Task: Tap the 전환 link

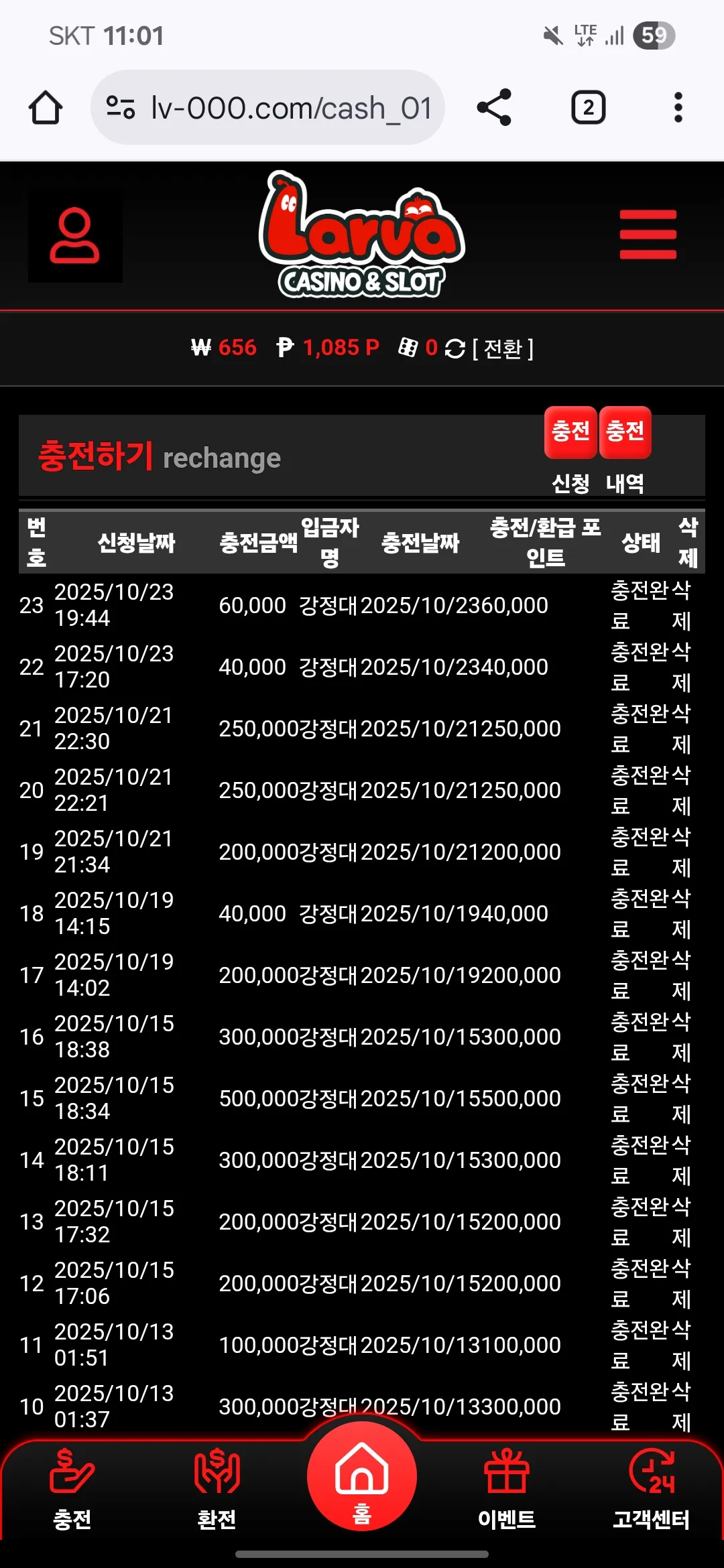Action: 503,348
